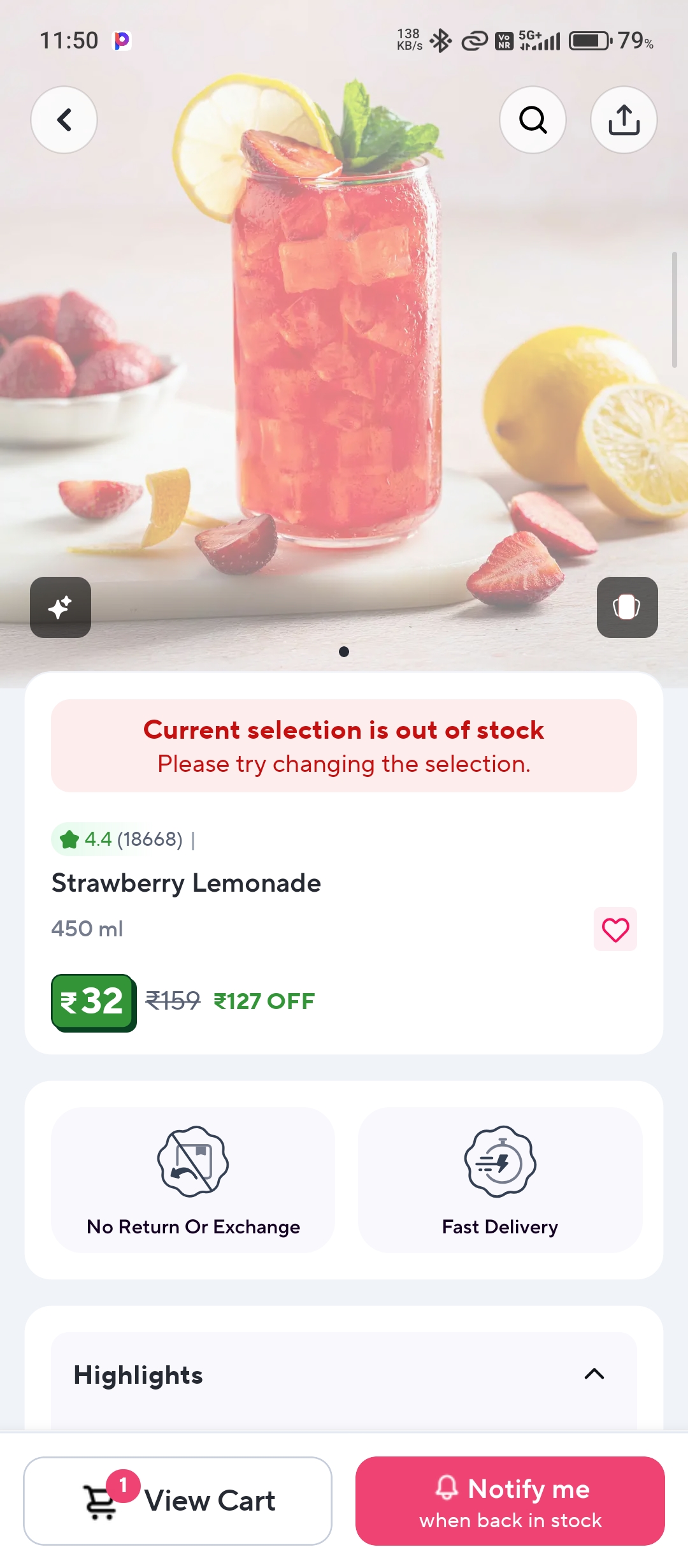Add Strawberry Lemonade to wishlist
This screenshot has width=688, height=1568.
[x=615, y=929]
